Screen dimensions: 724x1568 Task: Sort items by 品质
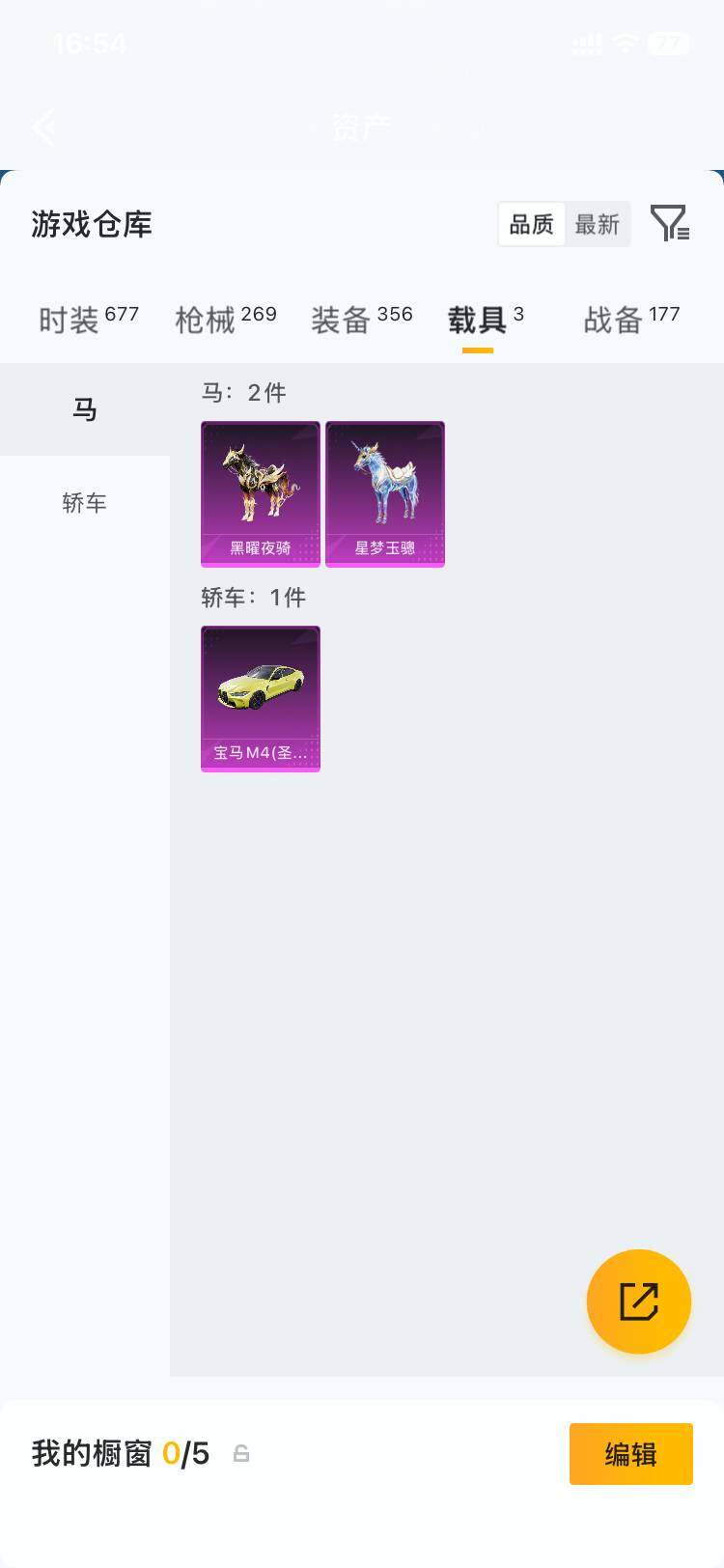click(x=531, y=224)
